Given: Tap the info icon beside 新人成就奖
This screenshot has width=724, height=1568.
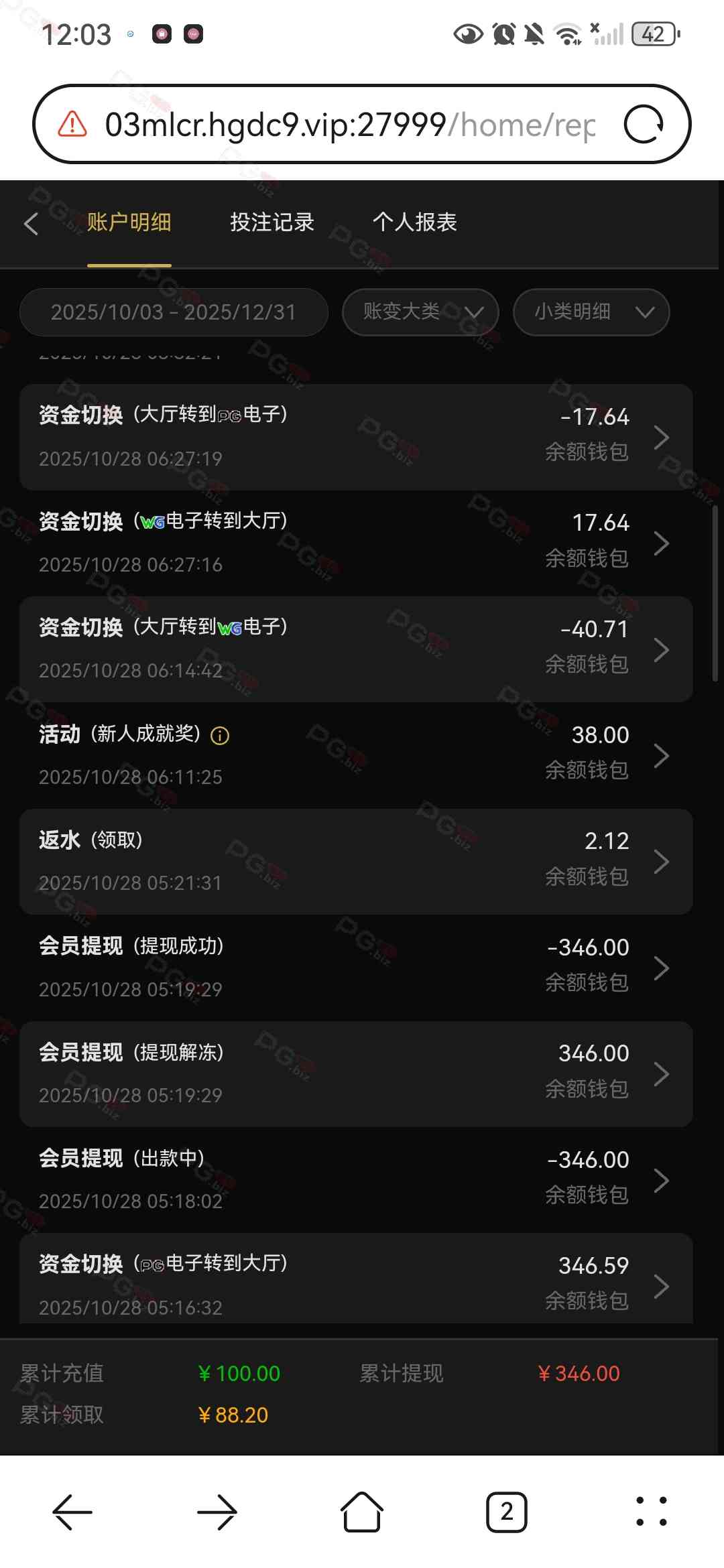Looking at the screenshot, I should (220, 736).
